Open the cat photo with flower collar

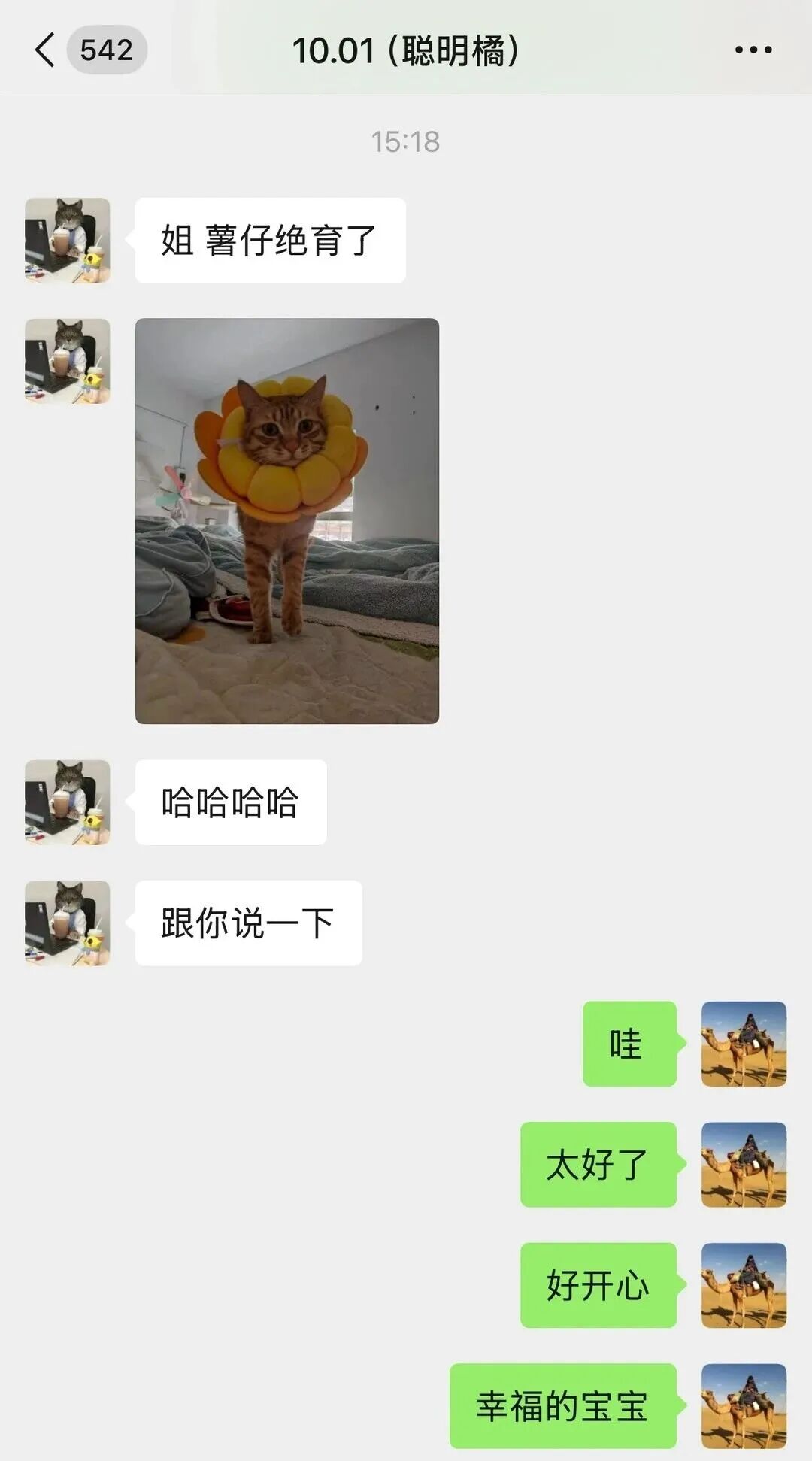286,520
